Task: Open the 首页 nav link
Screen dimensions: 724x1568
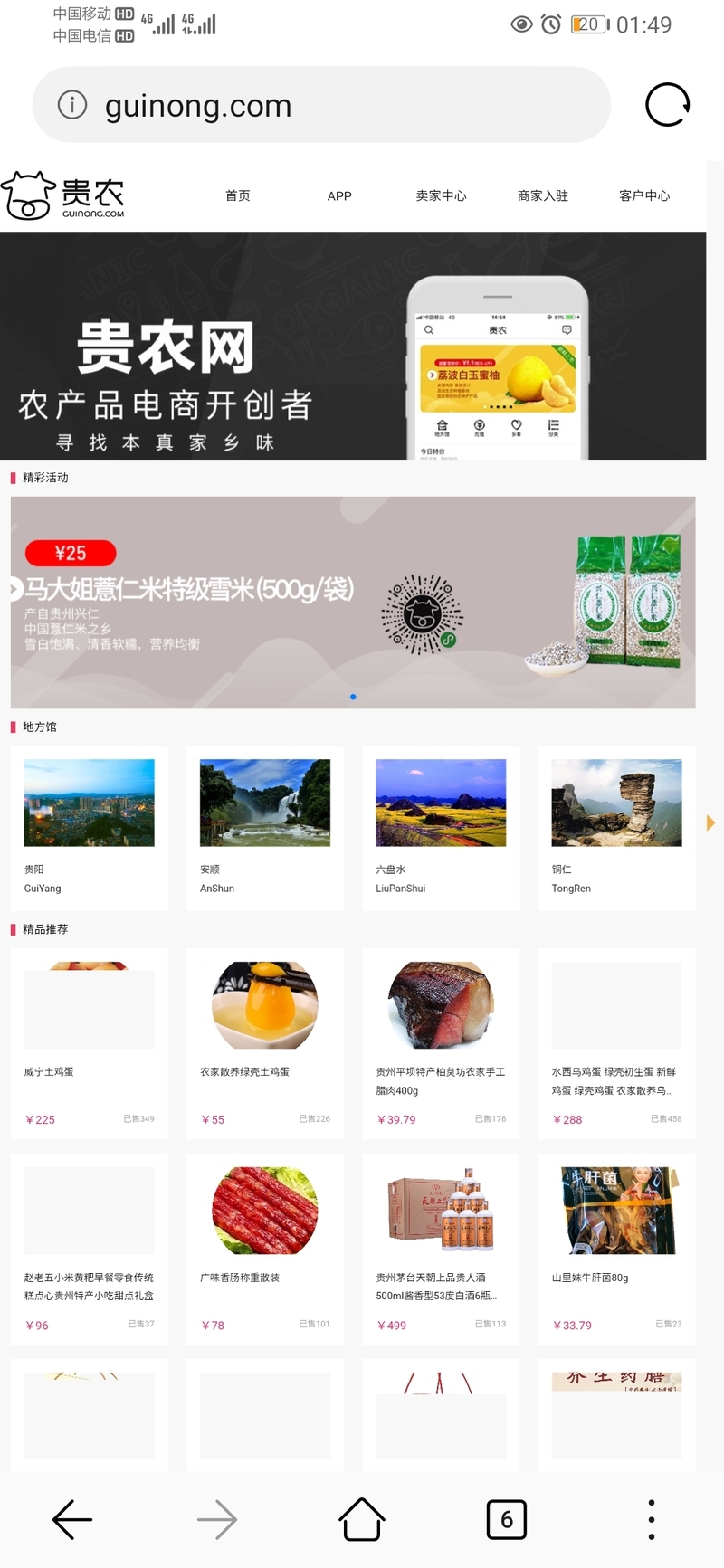Action: [238, 195]
